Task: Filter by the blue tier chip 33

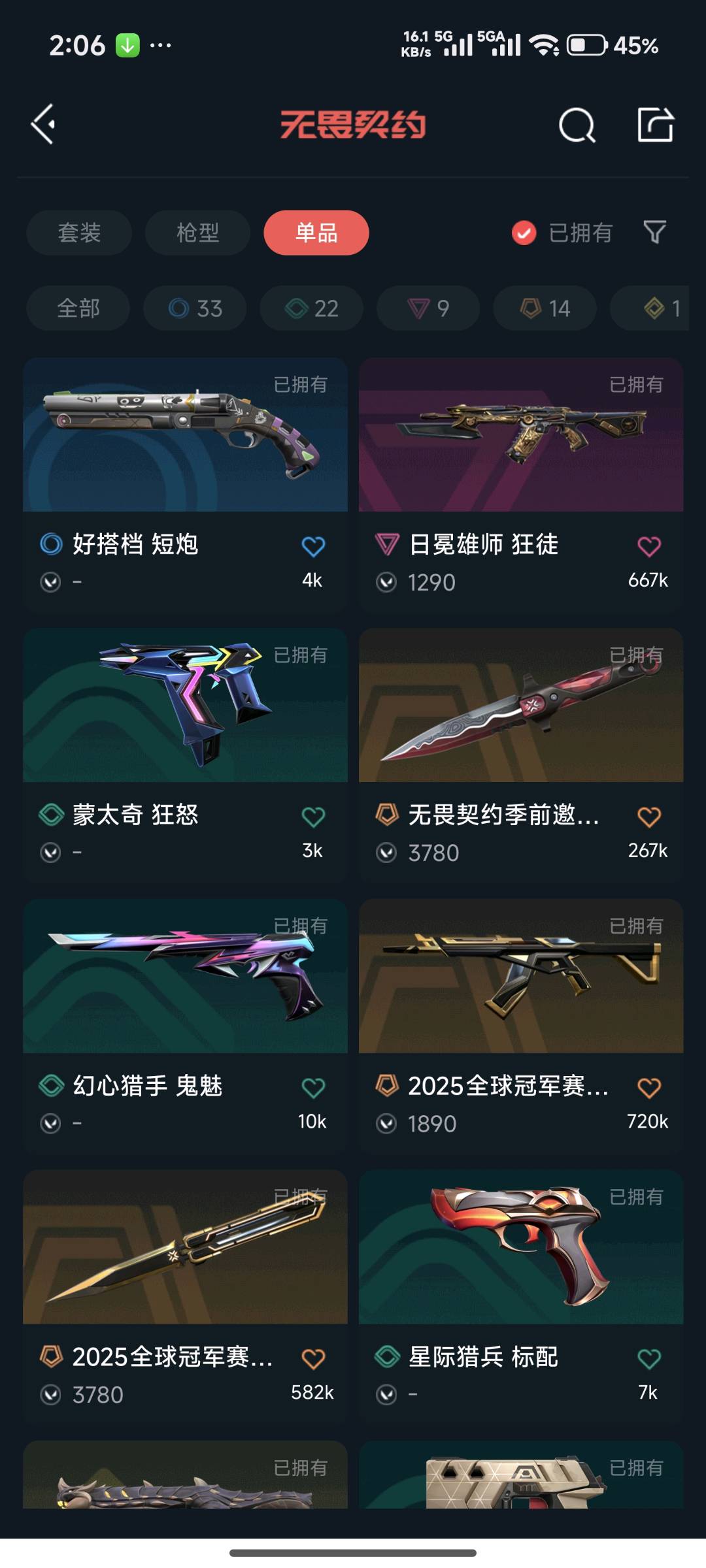Action: pos(195,308)
